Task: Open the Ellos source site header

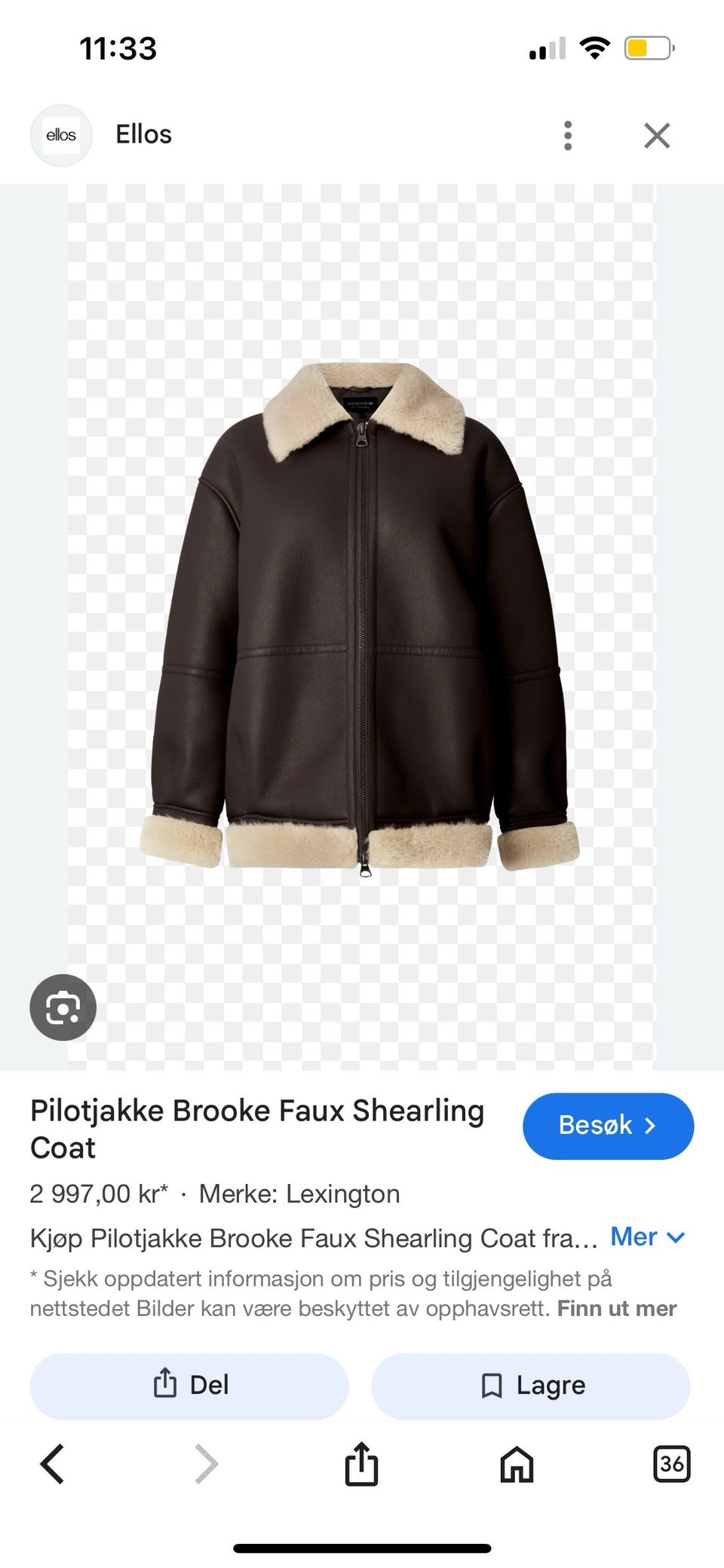Action: coord(143,135)
